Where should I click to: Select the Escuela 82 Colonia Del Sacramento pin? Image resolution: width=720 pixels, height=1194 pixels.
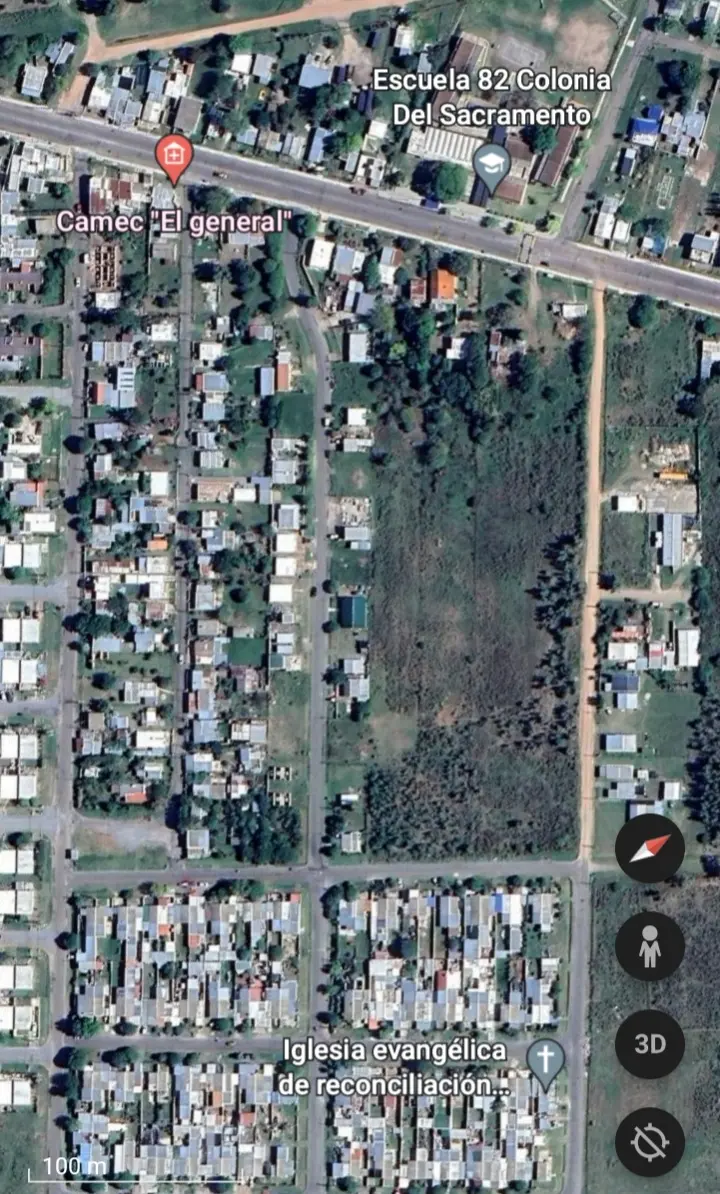491,168
